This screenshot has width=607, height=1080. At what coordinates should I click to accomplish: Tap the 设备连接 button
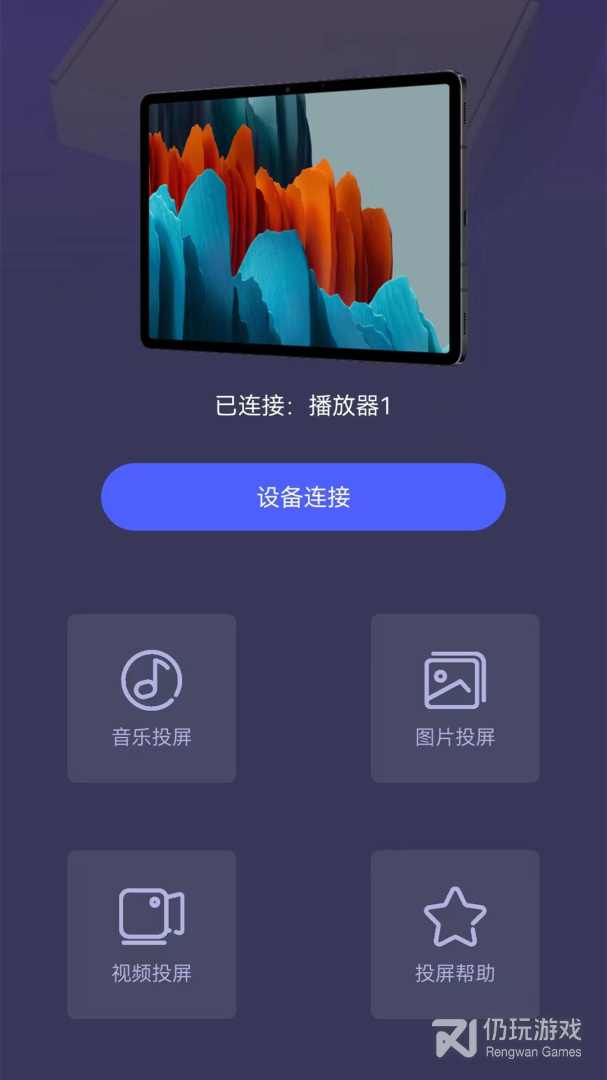pyautogui.click(x=303, y=497)
